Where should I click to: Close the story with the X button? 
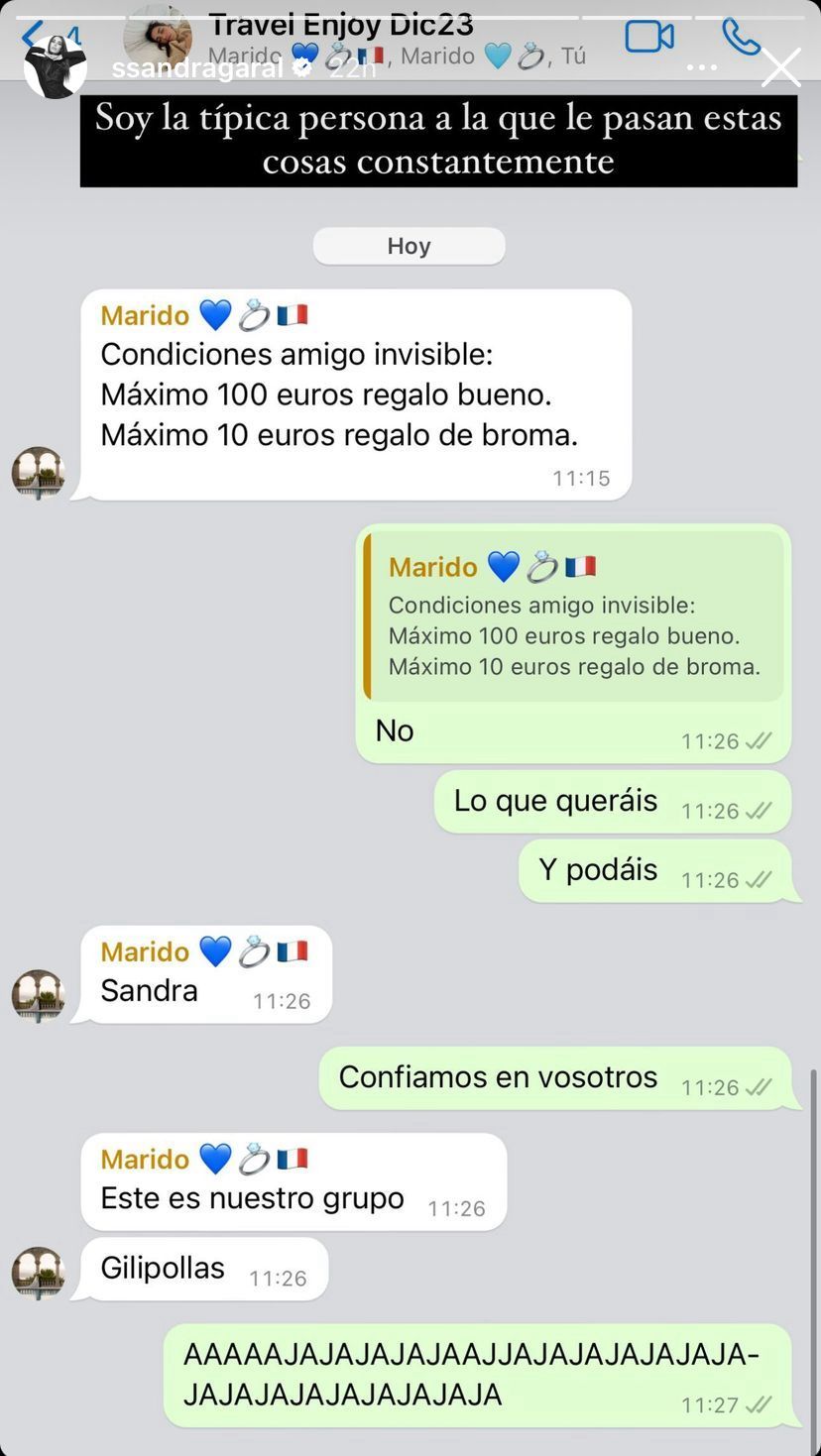click(780, 67)
